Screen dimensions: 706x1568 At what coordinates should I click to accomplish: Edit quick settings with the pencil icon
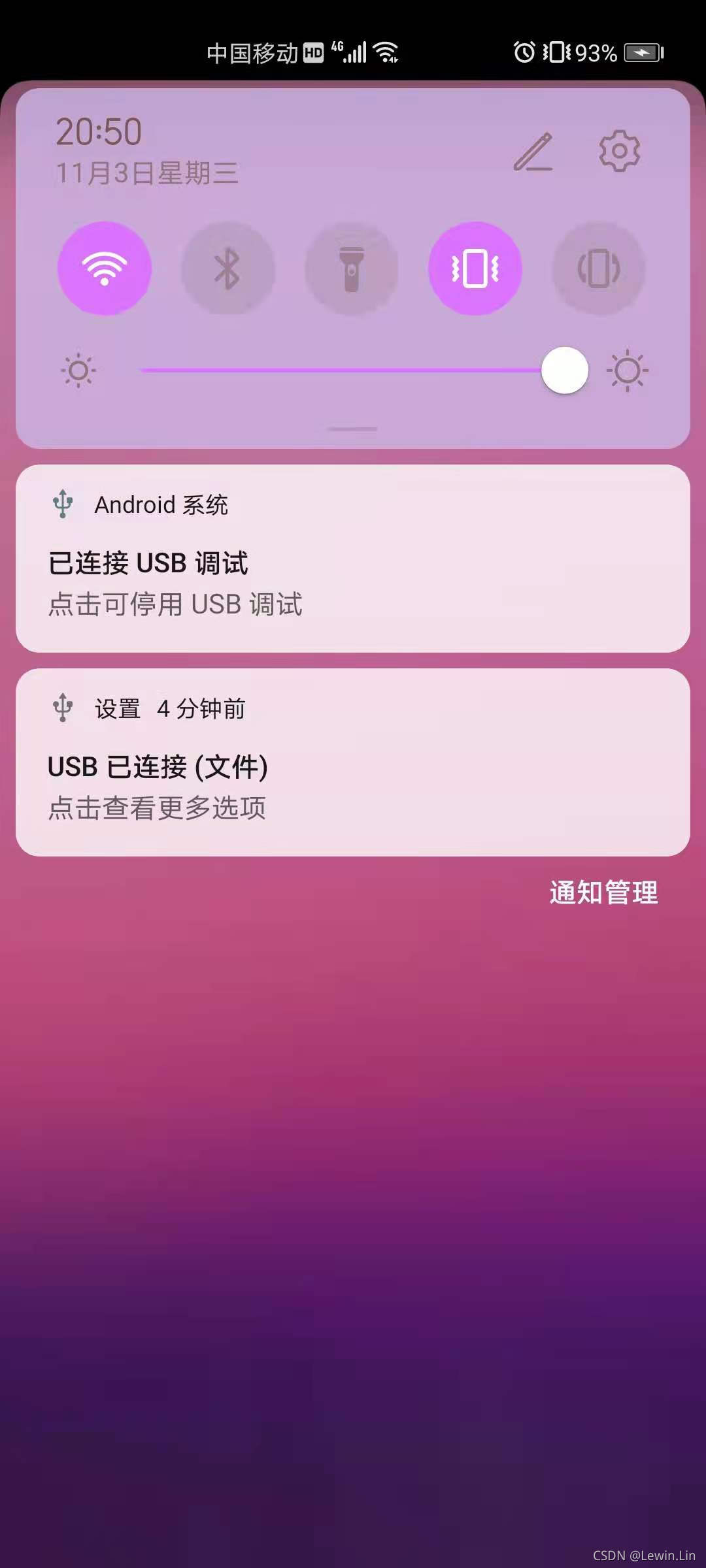point(533,152)
